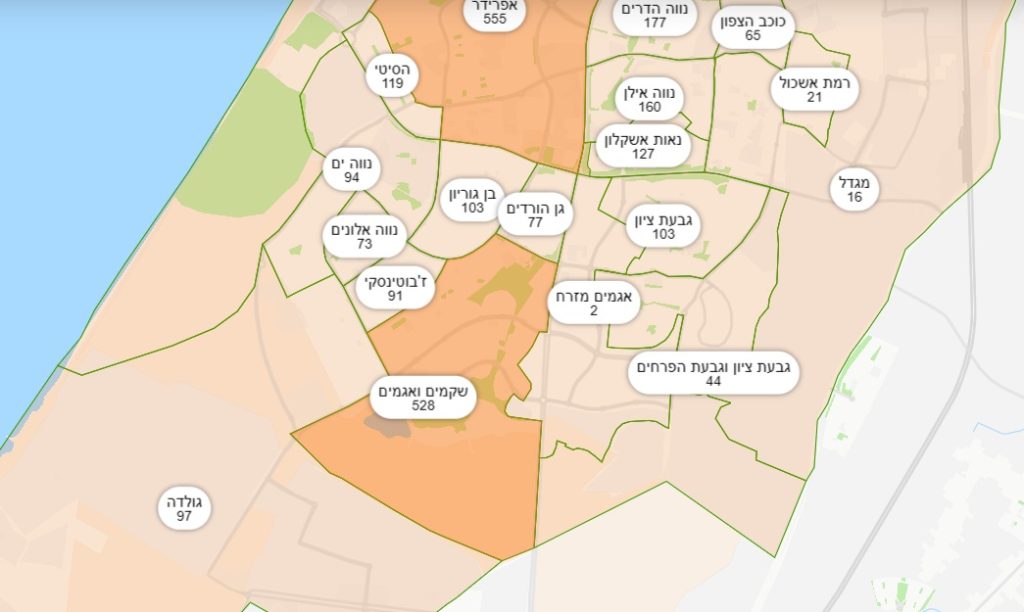Viewport: 1024px width, 612px height.
Task: Select the נווה ים 94 marker
Action: (351, 171)
